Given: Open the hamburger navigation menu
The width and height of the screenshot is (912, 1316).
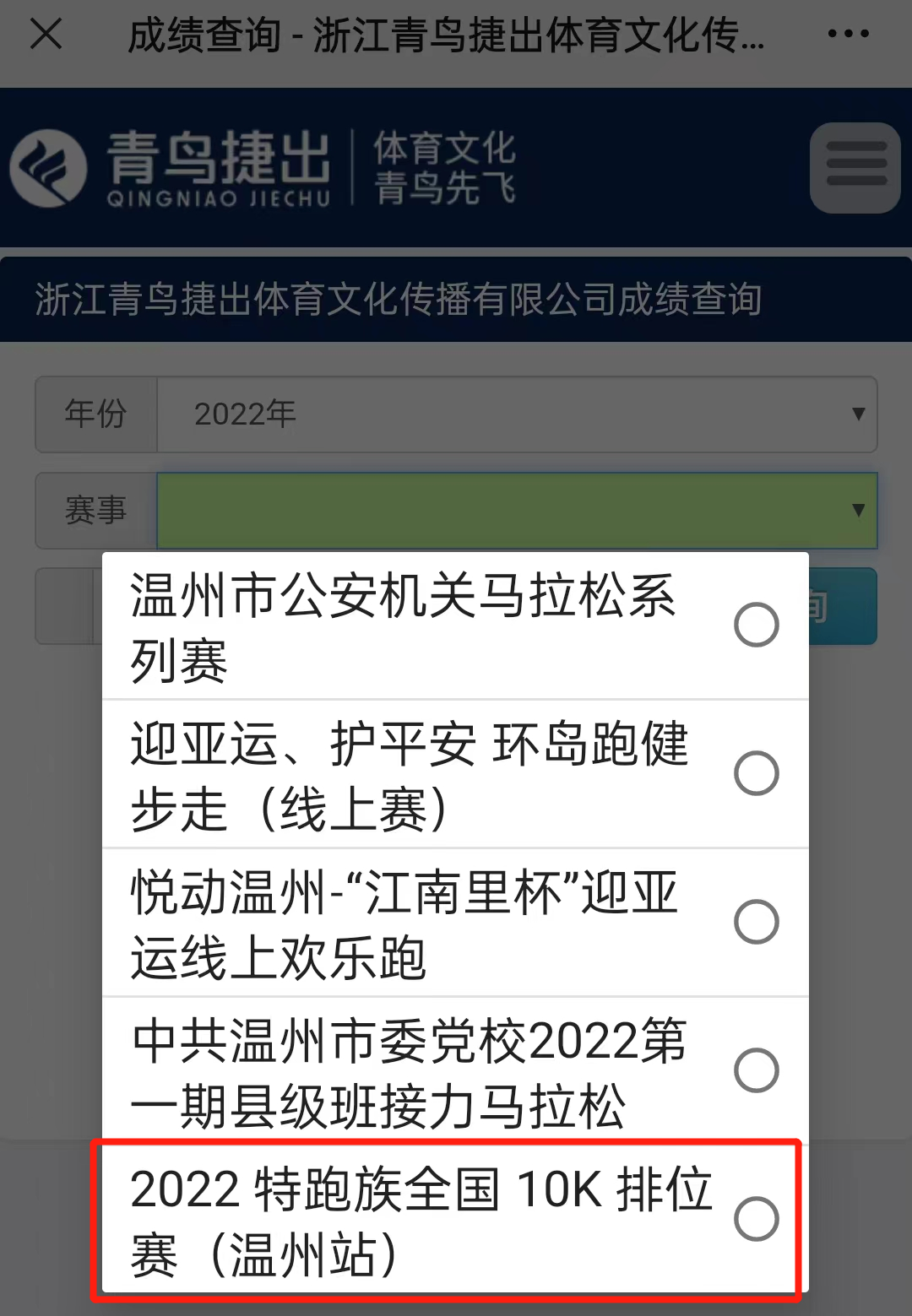Looking at the screenshot, I should point(855,166).
